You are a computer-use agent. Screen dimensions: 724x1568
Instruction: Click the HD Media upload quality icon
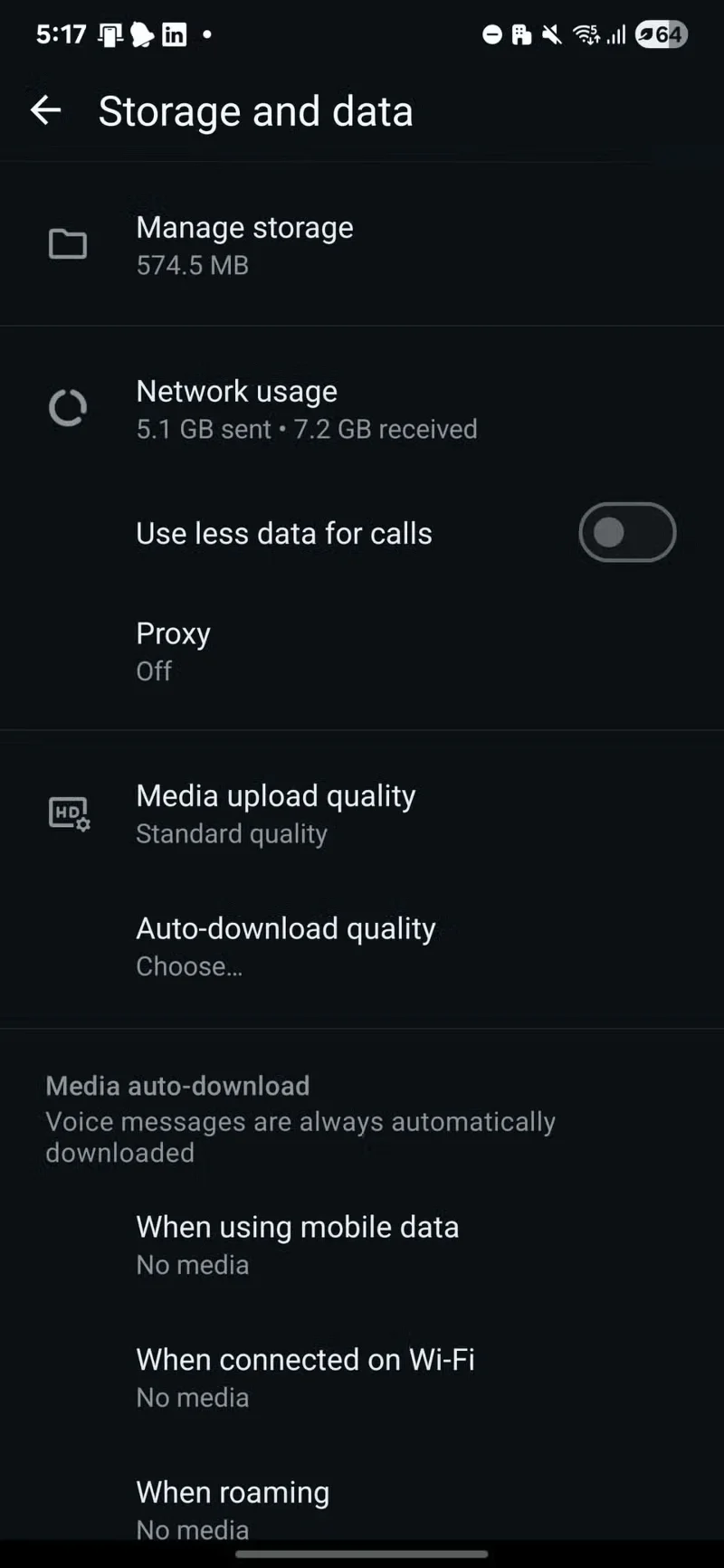tap(68, 813)
